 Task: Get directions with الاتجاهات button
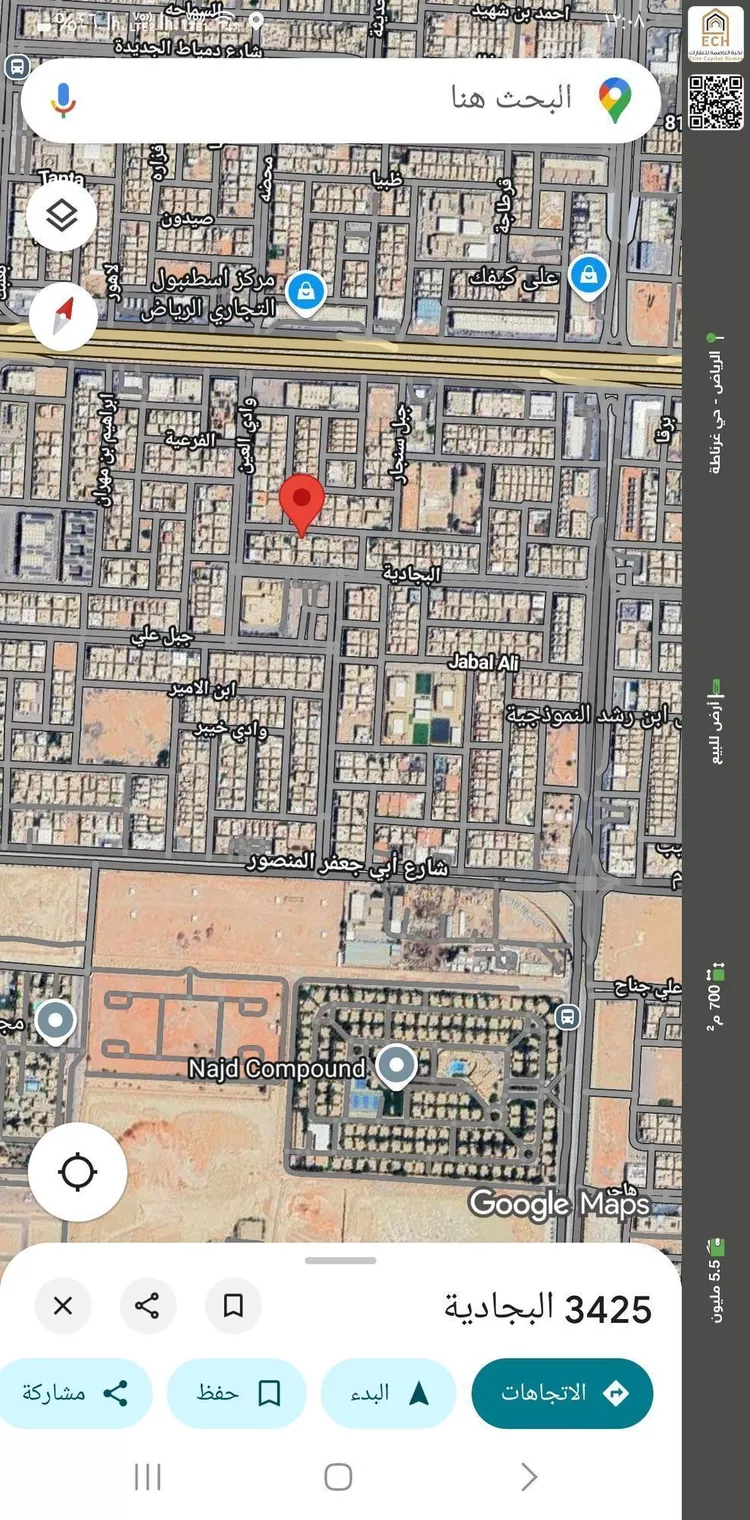tap(562, 1393)
